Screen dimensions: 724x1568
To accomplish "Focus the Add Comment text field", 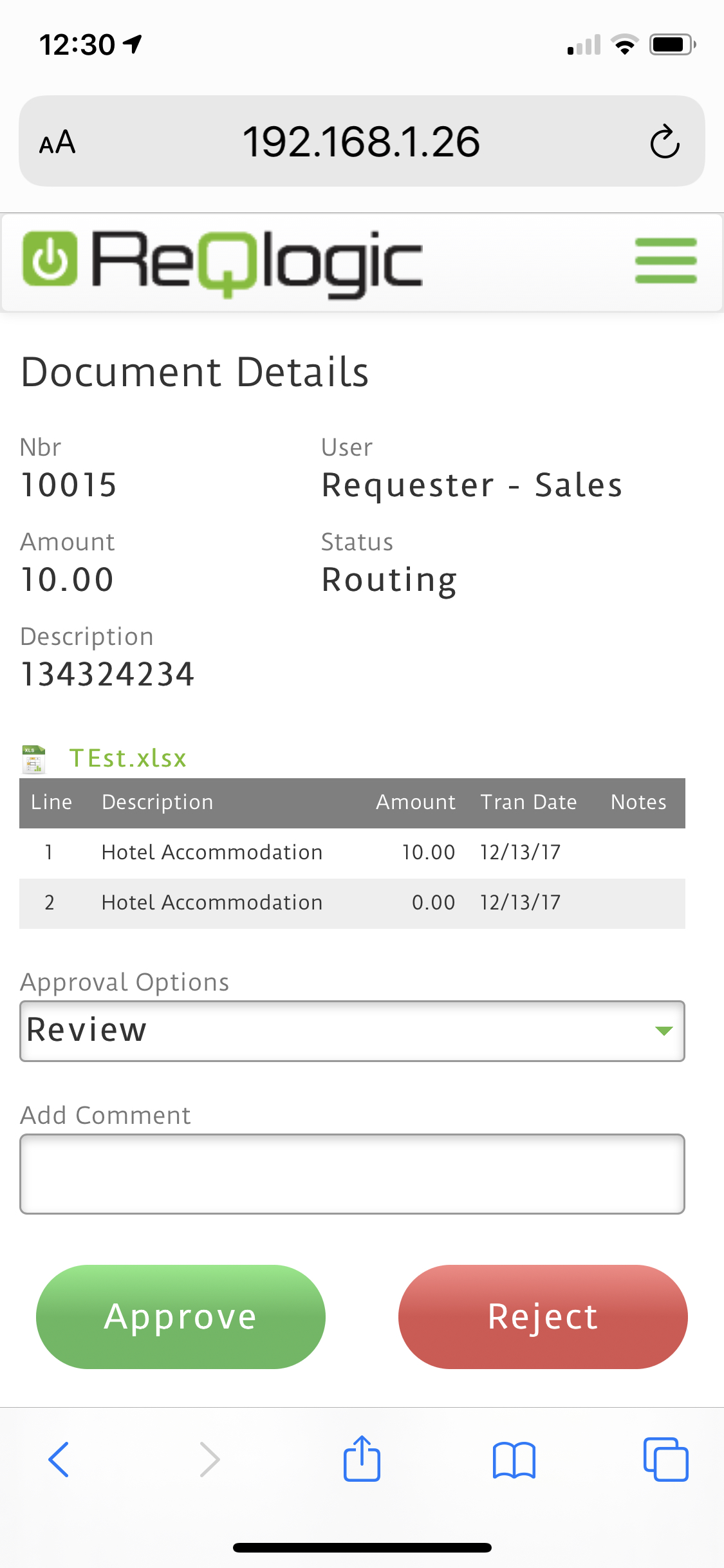I will pos(352,1174).
